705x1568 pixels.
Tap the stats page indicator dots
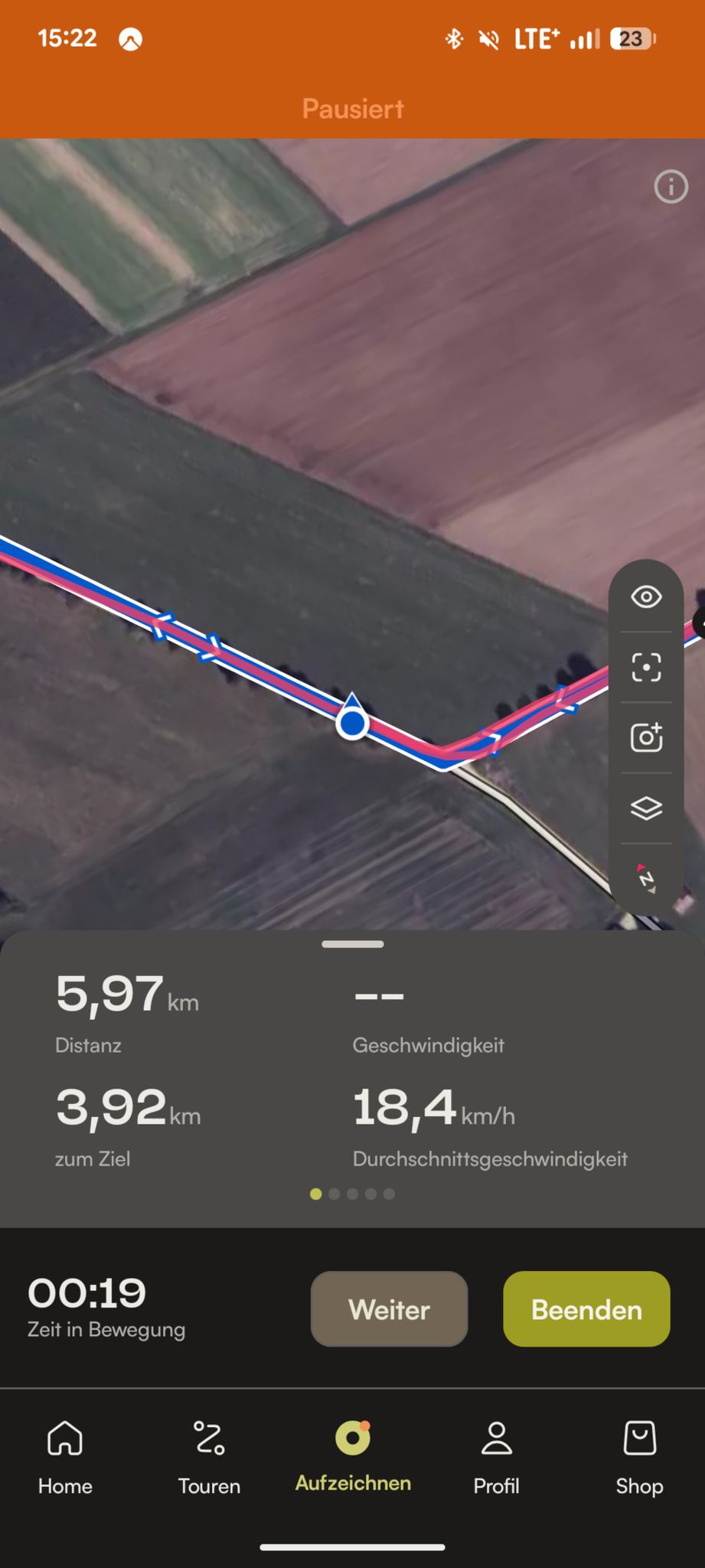[x=352, y=1194]
